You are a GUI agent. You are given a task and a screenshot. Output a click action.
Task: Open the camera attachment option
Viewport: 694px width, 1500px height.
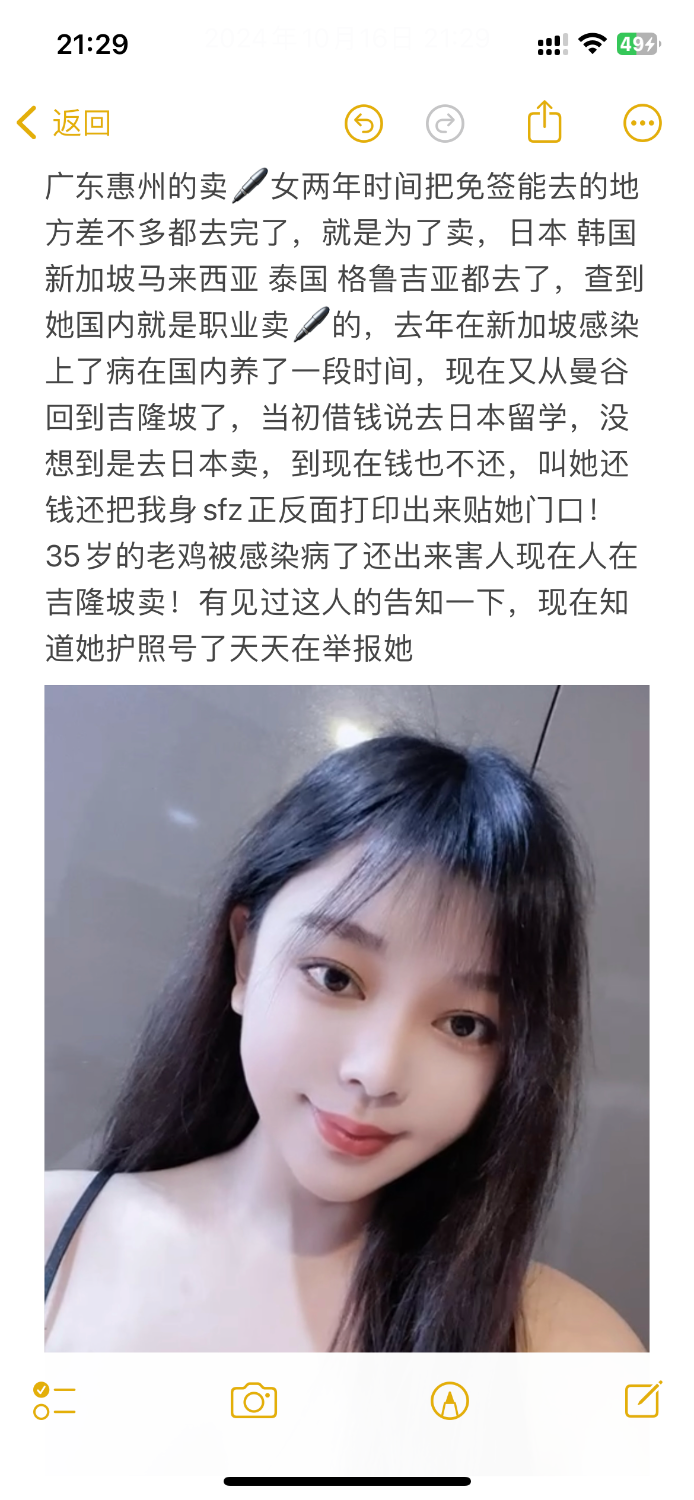(x=253, y=1400)
